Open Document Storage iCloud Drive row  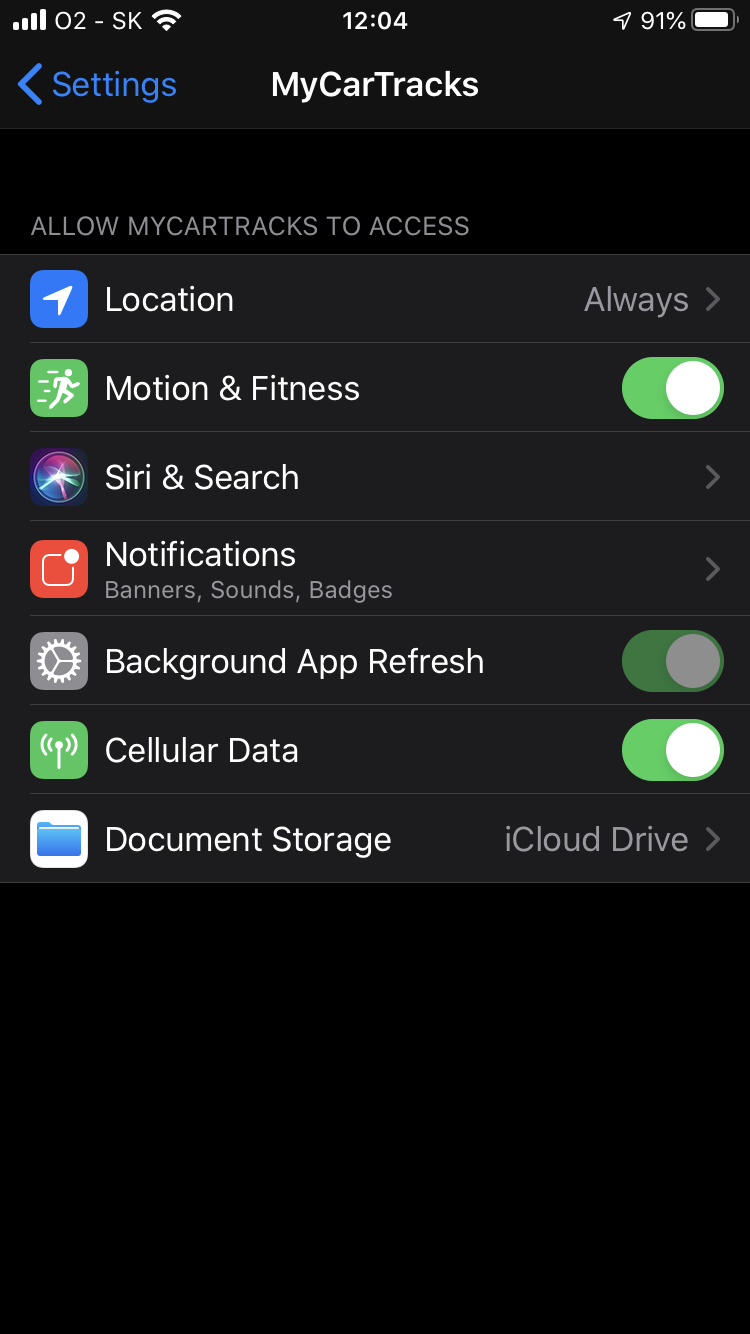pos(375,839)
